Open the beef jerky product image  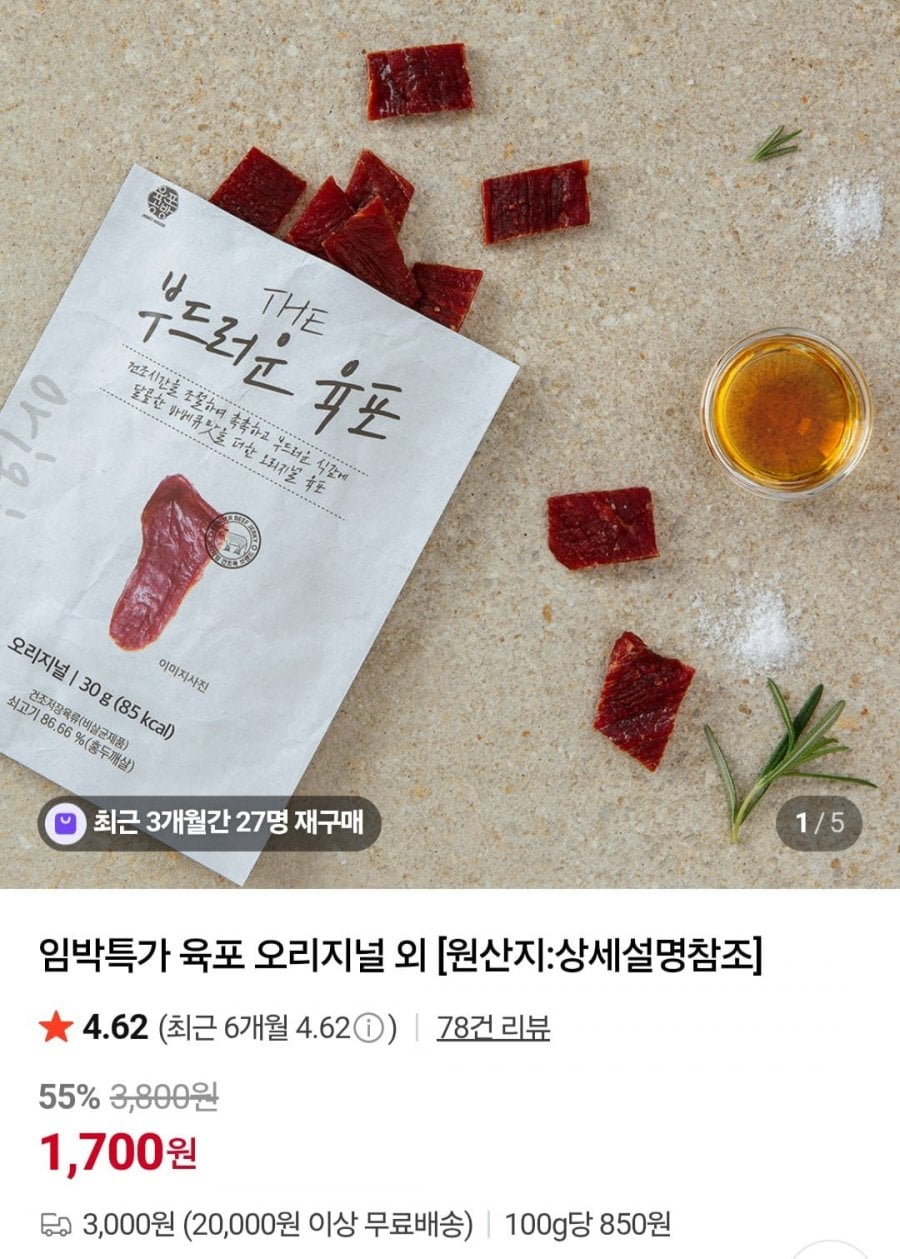pyautogui.click(x=450, y=440)
